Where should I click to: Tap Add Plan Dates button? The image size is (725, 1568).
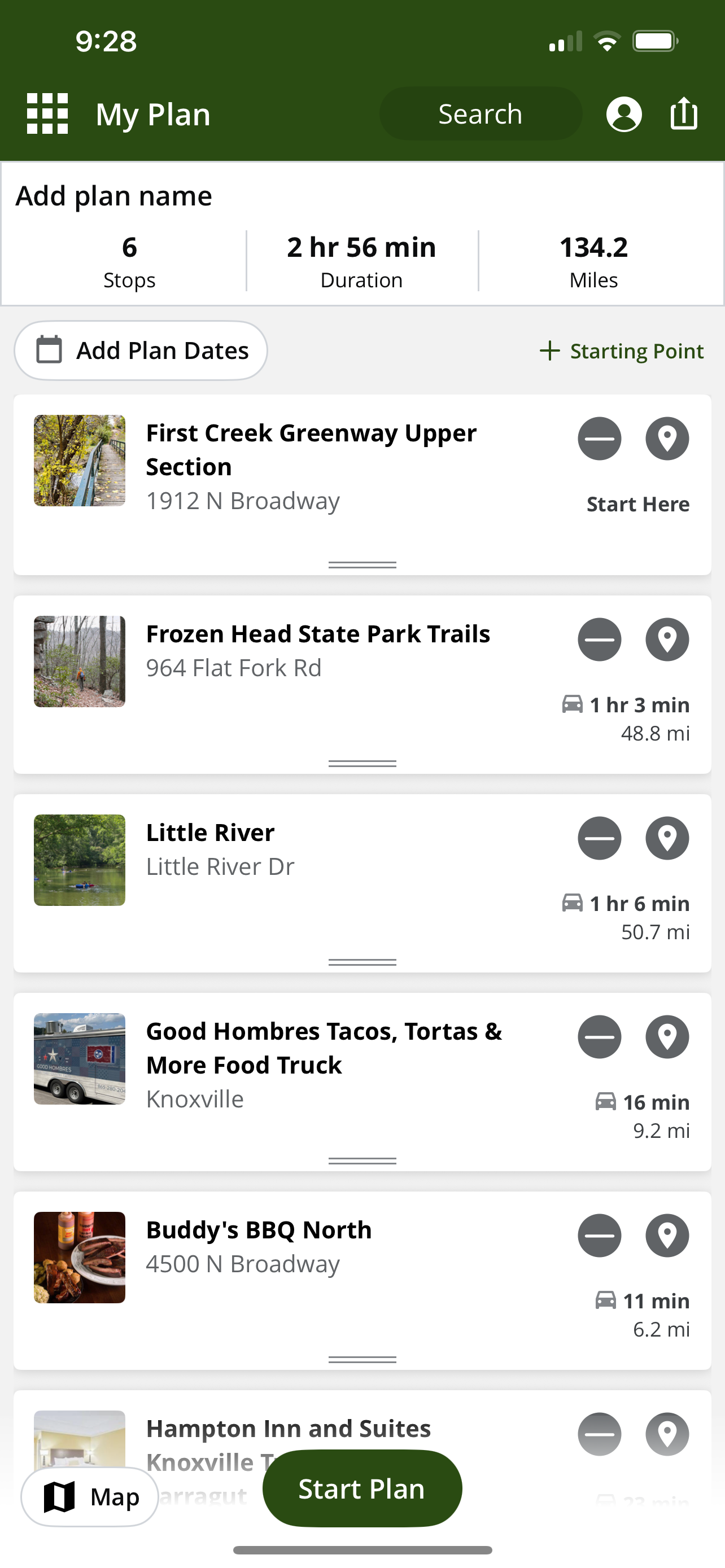(x=141, y=351)
